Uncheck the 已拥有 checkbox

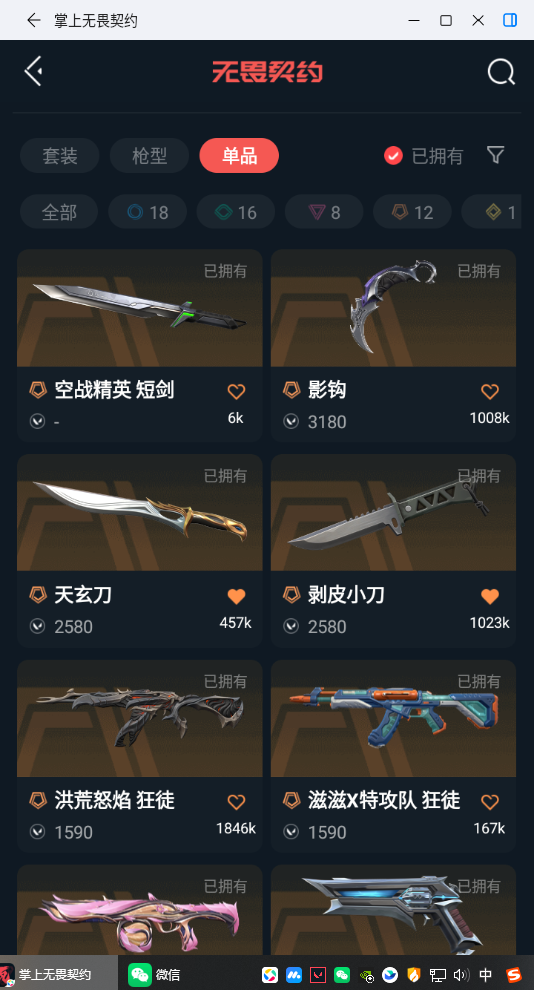pyautogui.click(x=393, y=155)
